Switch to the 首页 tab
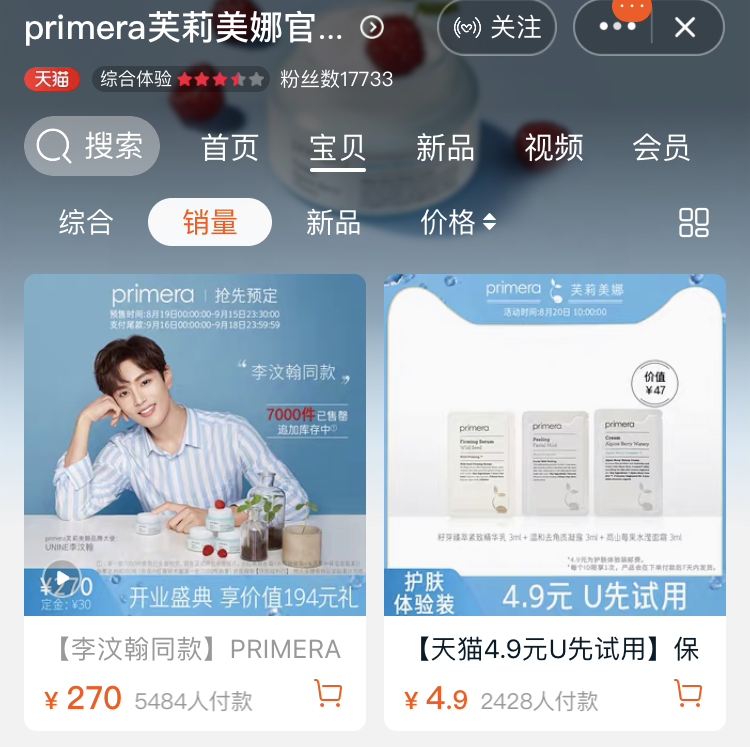The width and height of the screenshot is (750, 747). [230, 147]
